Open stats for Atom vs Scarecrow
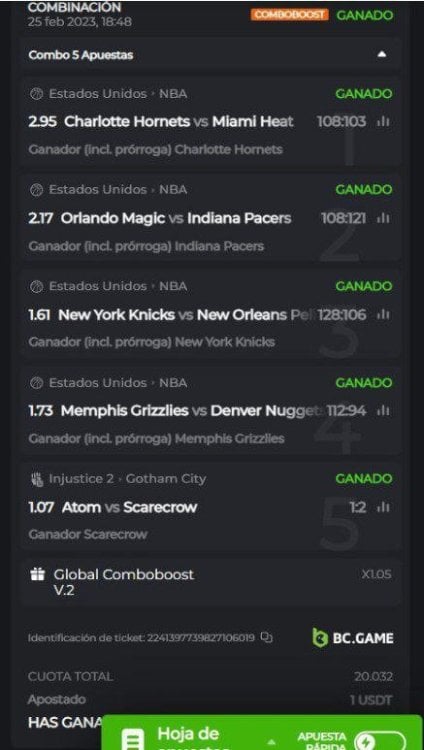 (x=383, y=507)
